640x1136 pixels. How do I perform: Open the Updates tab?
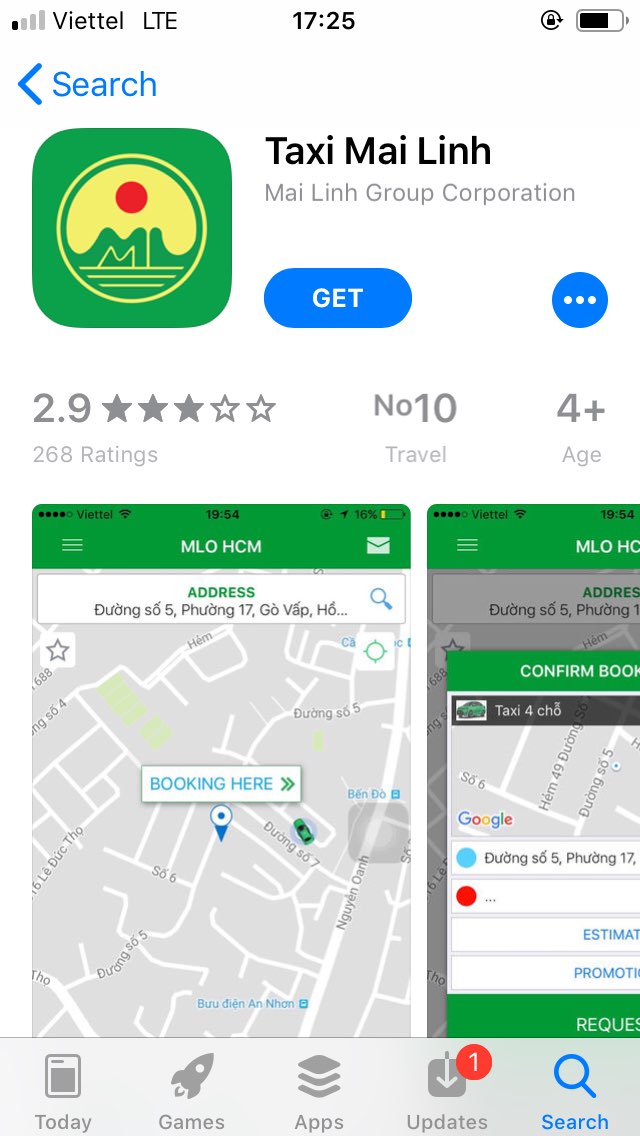point(447,1092)
